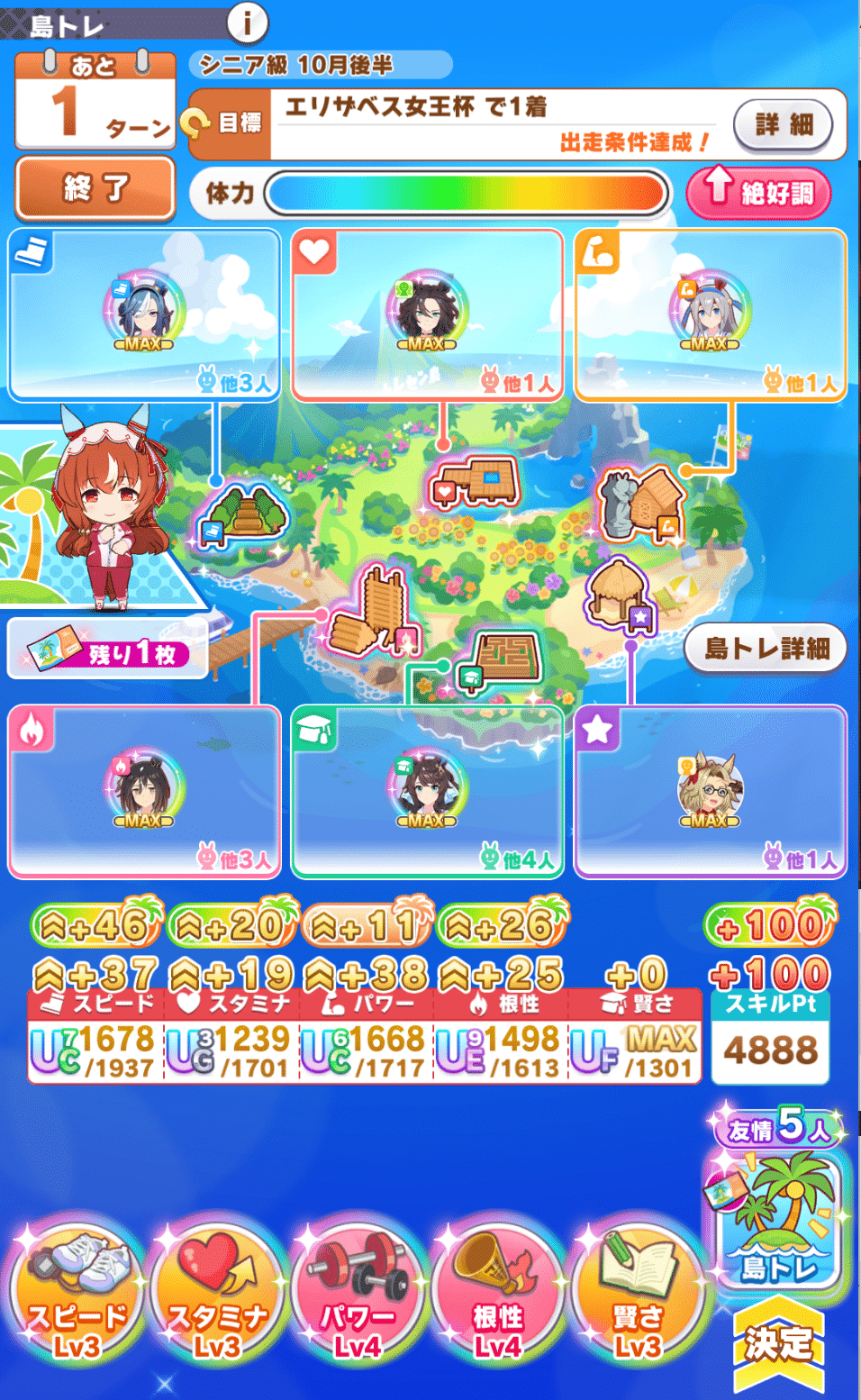Select the star skill island training card

click(x=711, y=791)
